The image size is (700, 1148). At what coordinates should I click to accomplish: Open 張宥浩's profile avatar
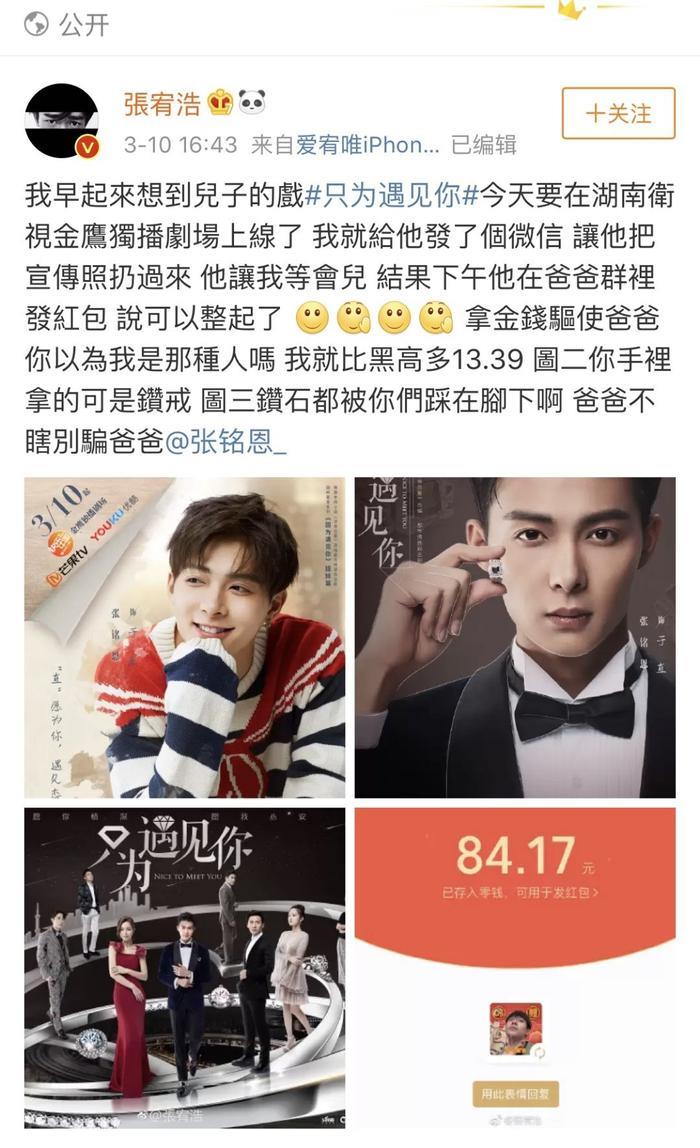(62, 121)
